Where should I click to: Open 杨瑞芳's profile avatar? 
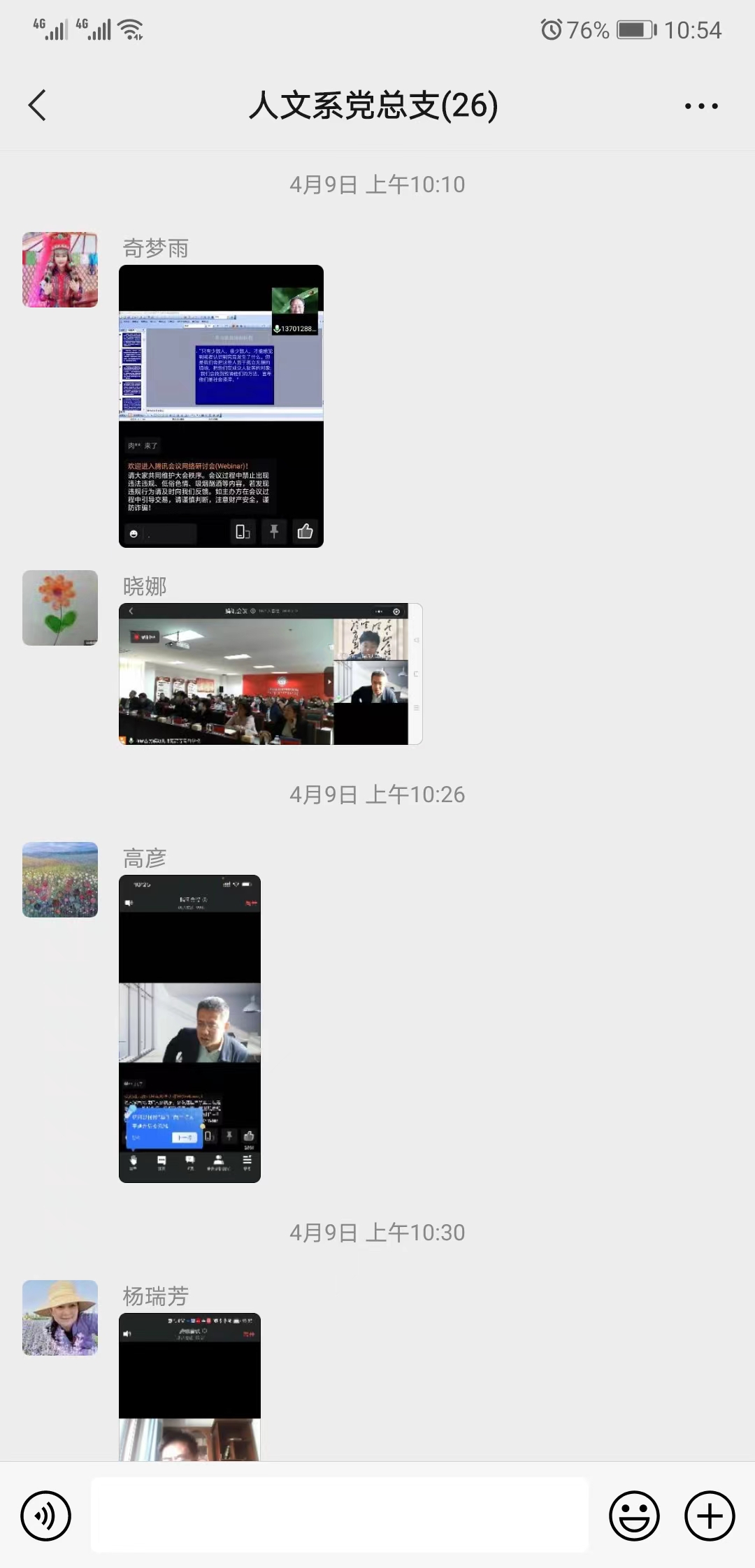tap(60, 1318)
